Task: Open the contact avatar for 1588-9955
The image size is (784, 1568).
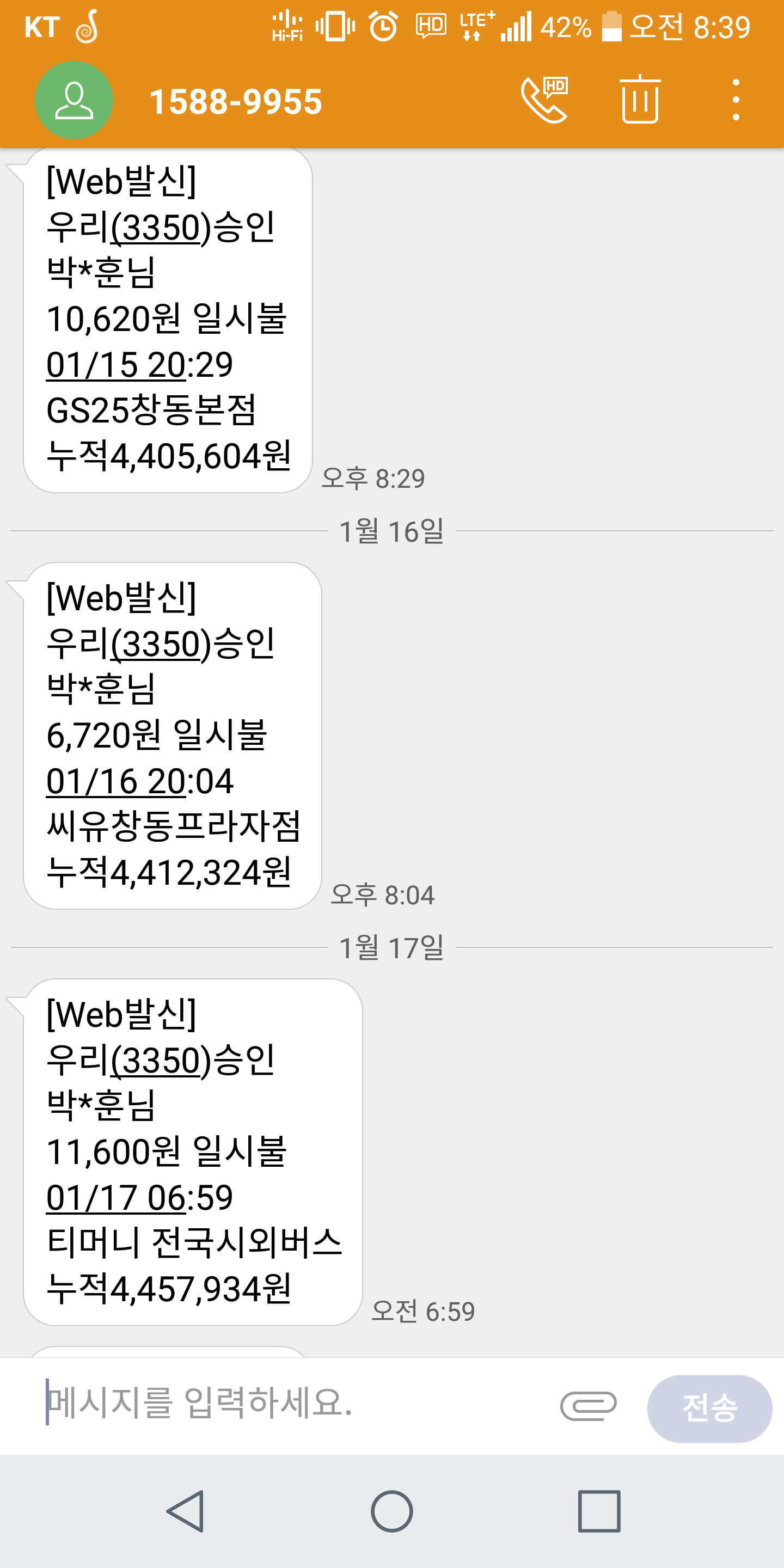Action: (x=73, y=100)
